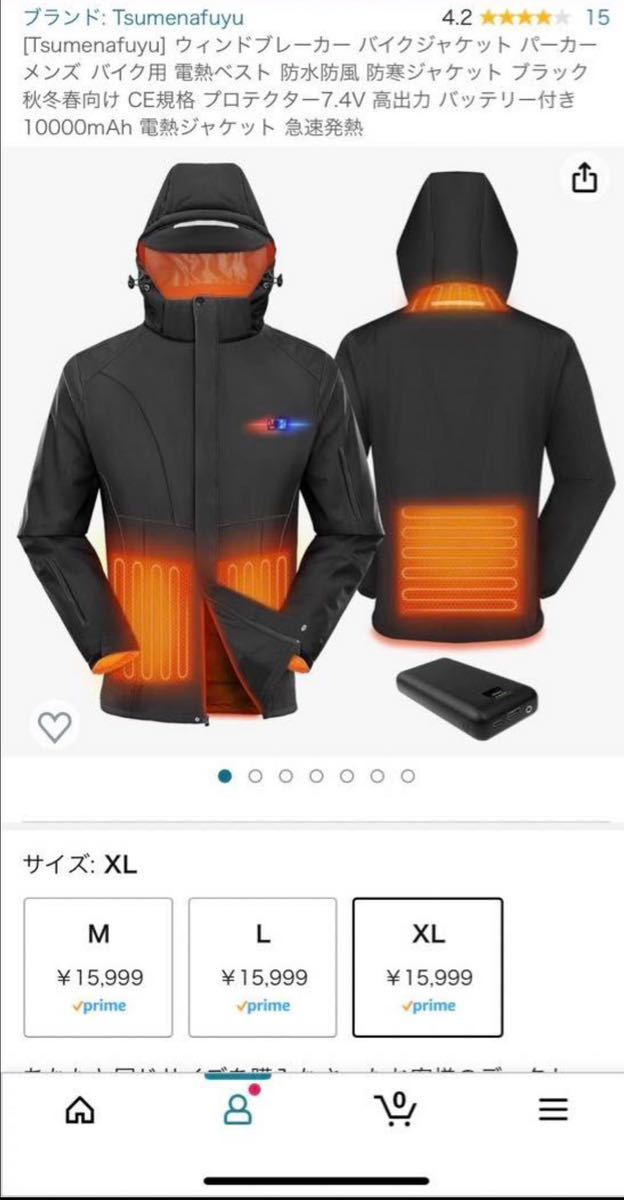The image size is (624, 1200).
Task: Open the shopping cart
Action: click(396, 1108)
